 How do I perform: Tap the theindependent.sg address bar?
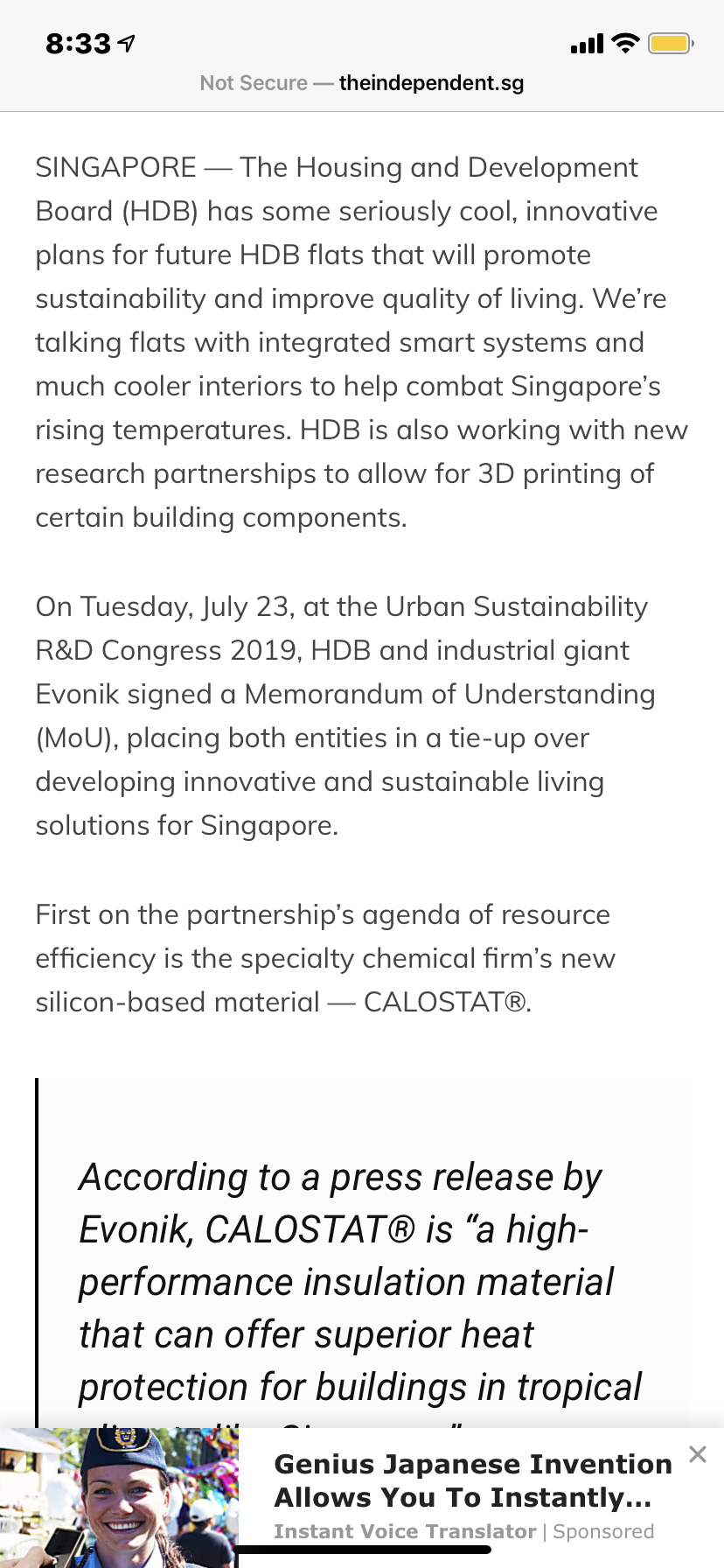[362, 83]
